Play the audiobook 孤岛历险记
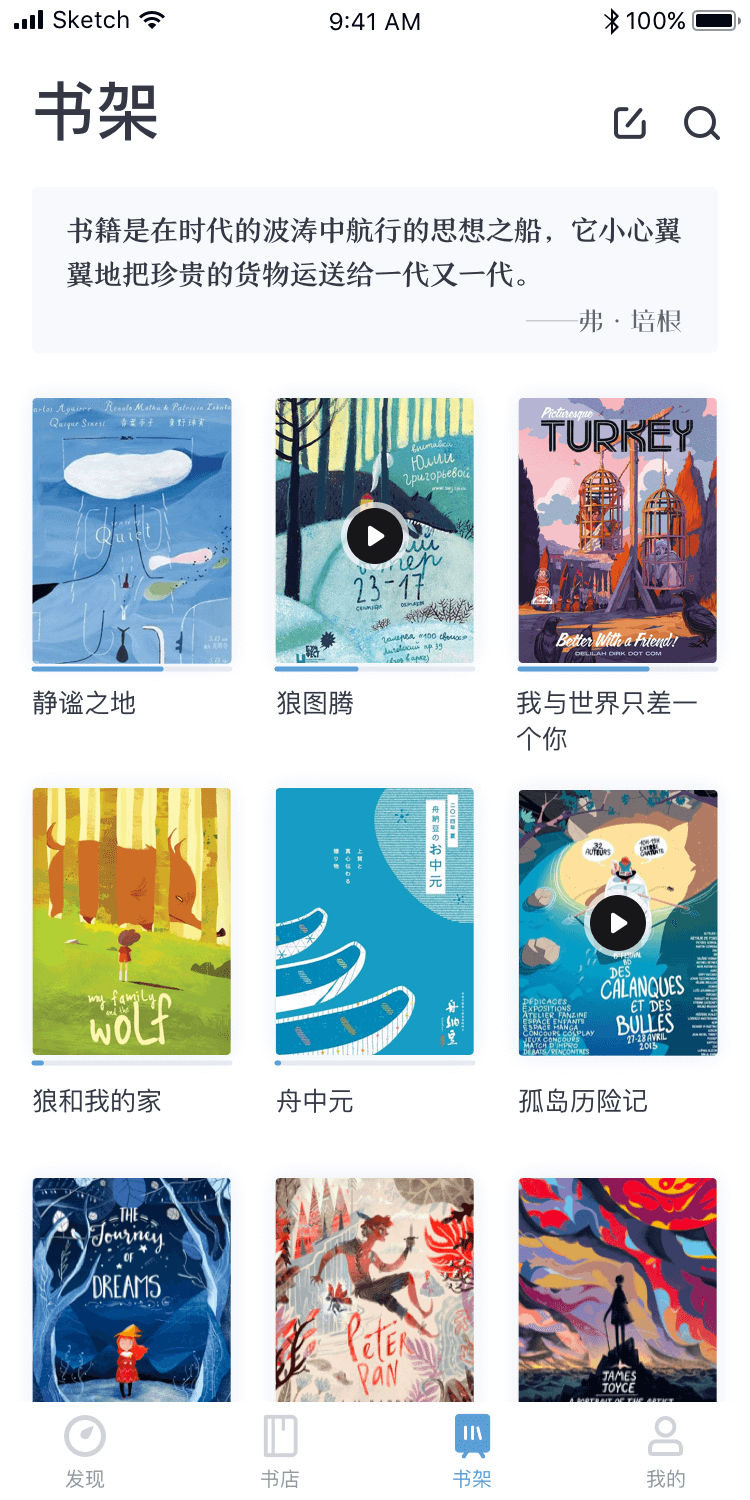Image resolution: width=750 pixels, height=1500 pixels. coord(618,922)
